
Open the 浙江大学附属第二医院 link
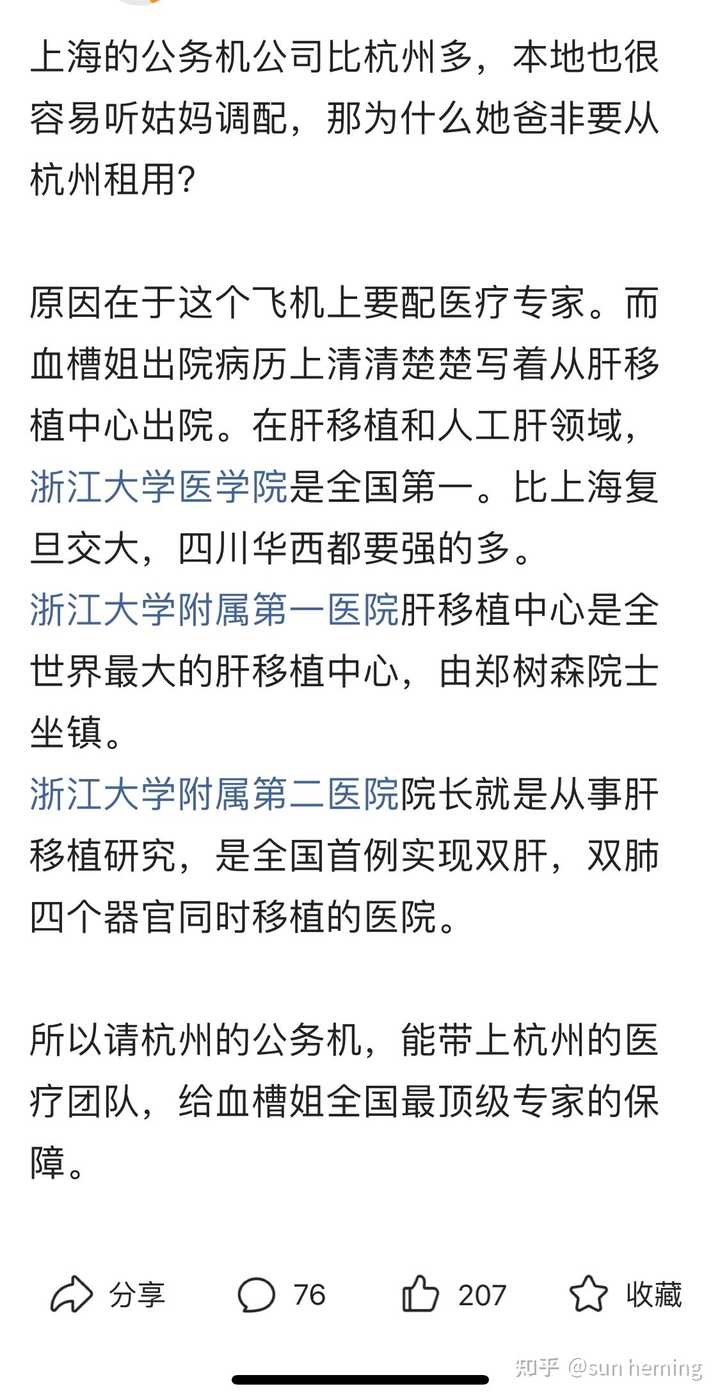(x=214, y=795)
